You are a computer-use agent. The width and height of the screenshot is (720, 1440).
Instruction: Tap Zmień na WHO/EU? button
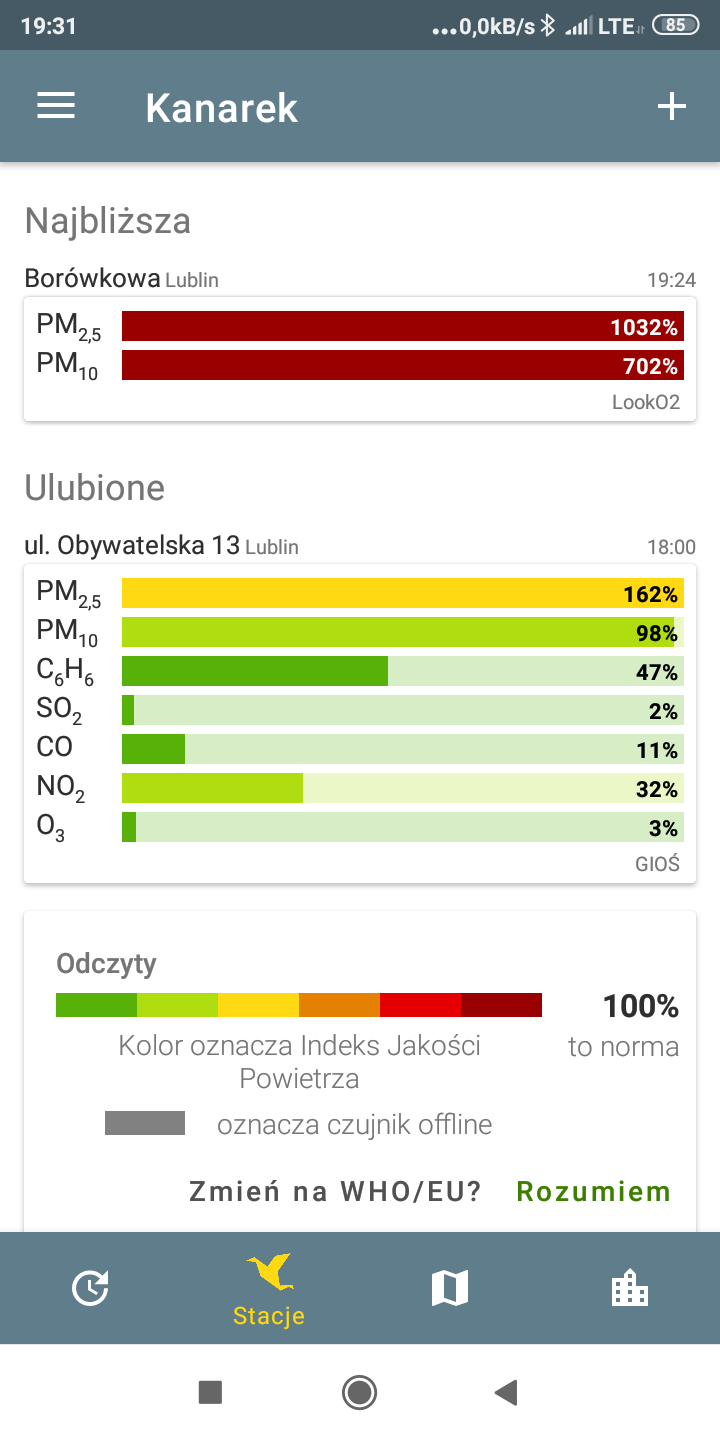pos(335,1191)
